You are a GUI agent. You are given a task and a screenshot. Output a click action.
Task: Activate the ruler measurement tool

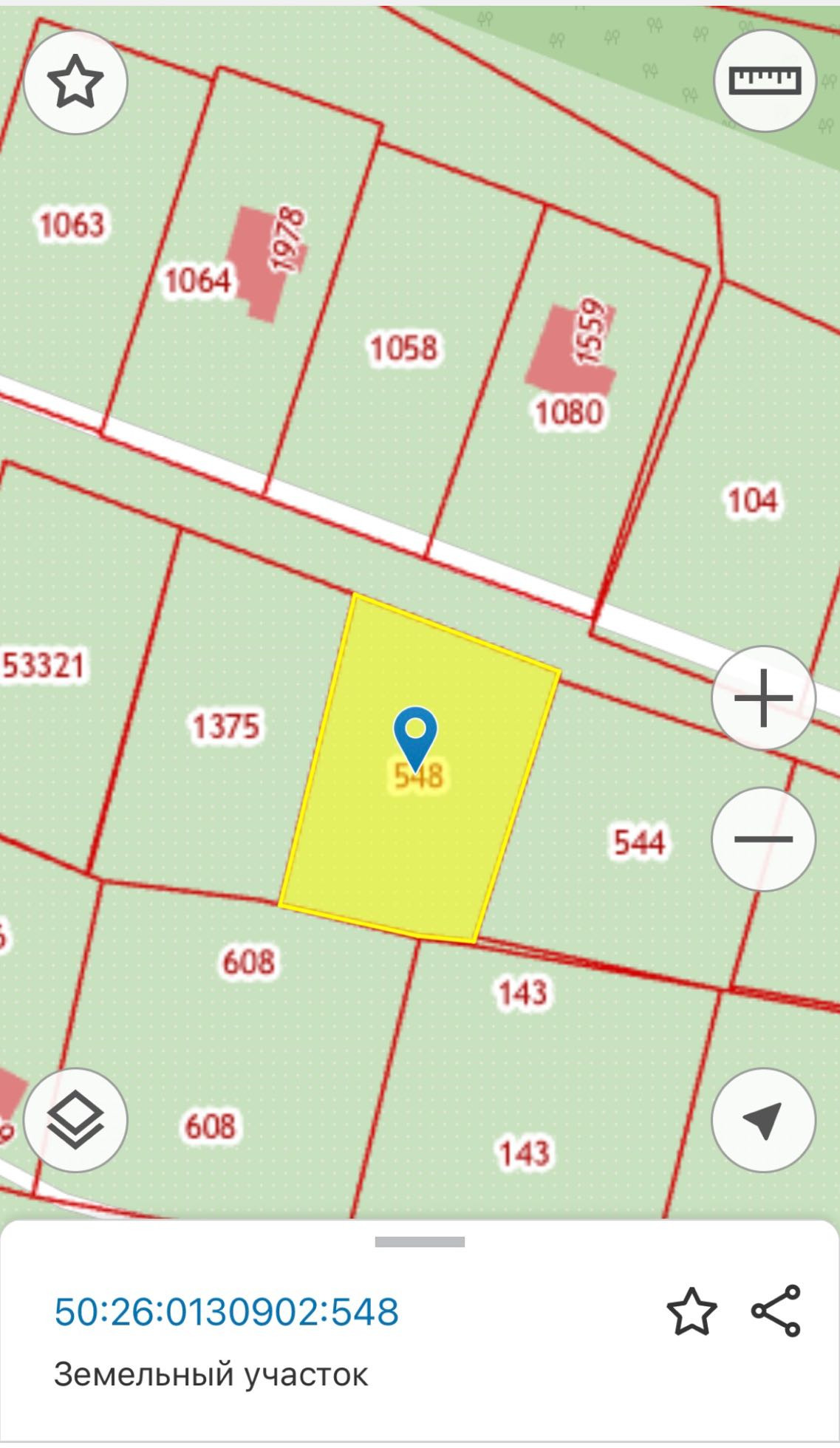(765, 81)
